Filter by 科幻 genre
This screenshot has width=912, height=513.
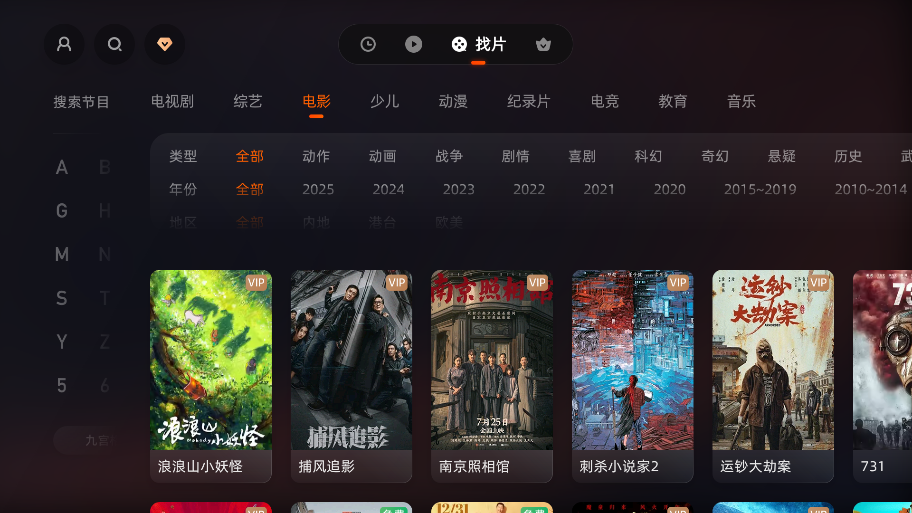[648, 156]
